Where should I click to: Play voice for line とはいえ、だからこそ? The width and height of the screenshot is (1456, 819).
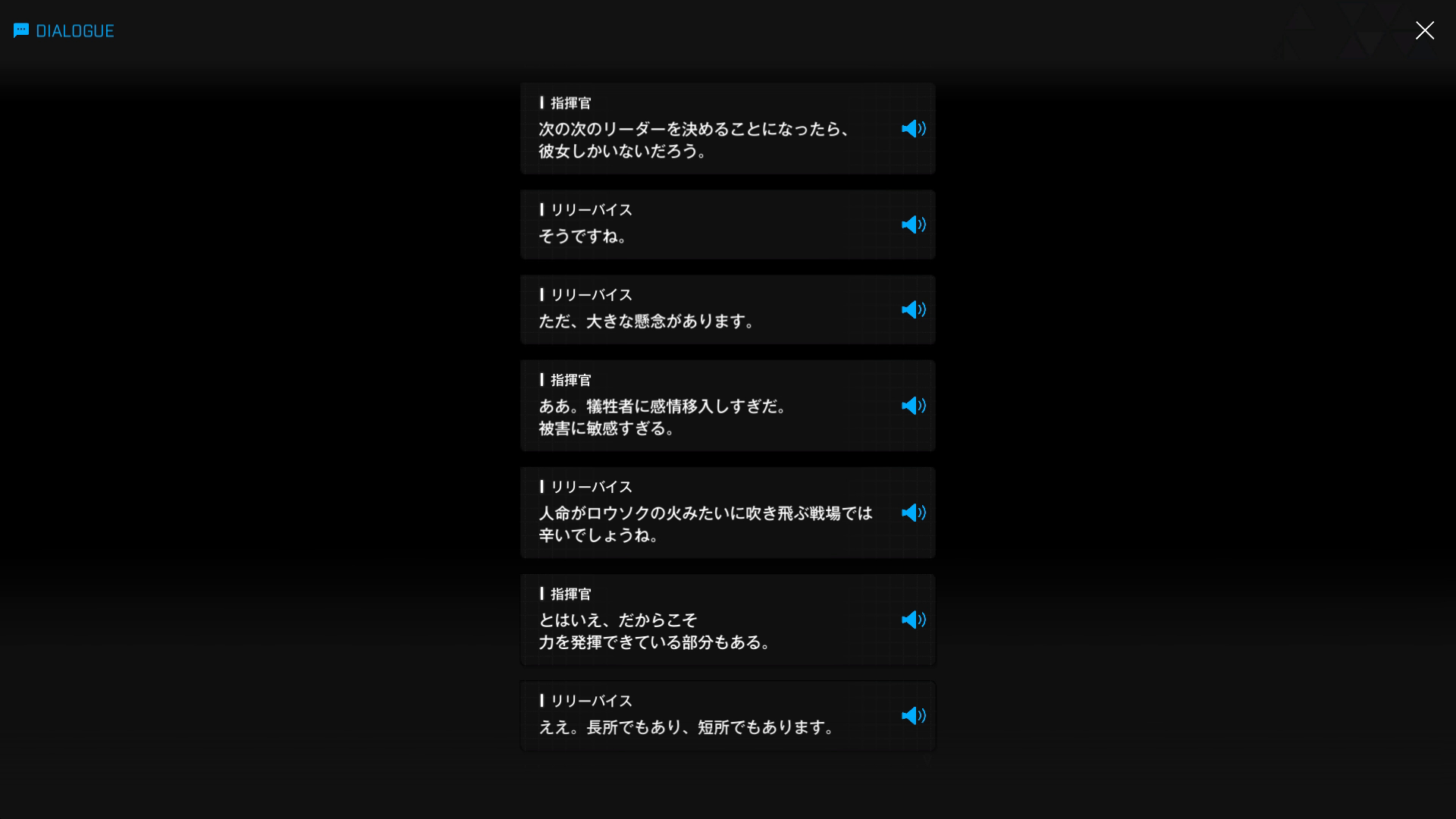click(913, 620)
